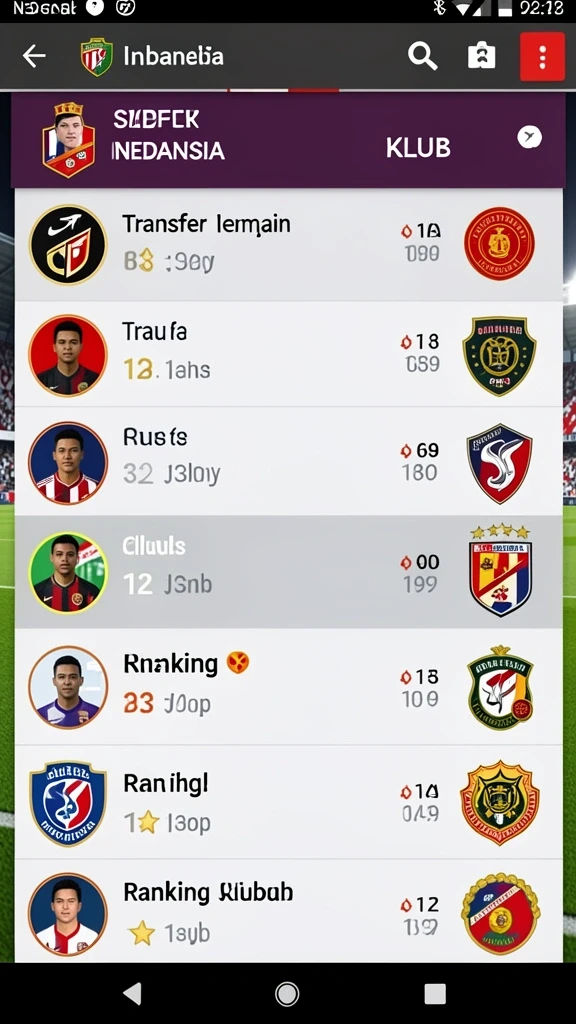
Task: Tap the round arrow in the KLUB header
Action: pyautogui.click(x=530, y=137)
